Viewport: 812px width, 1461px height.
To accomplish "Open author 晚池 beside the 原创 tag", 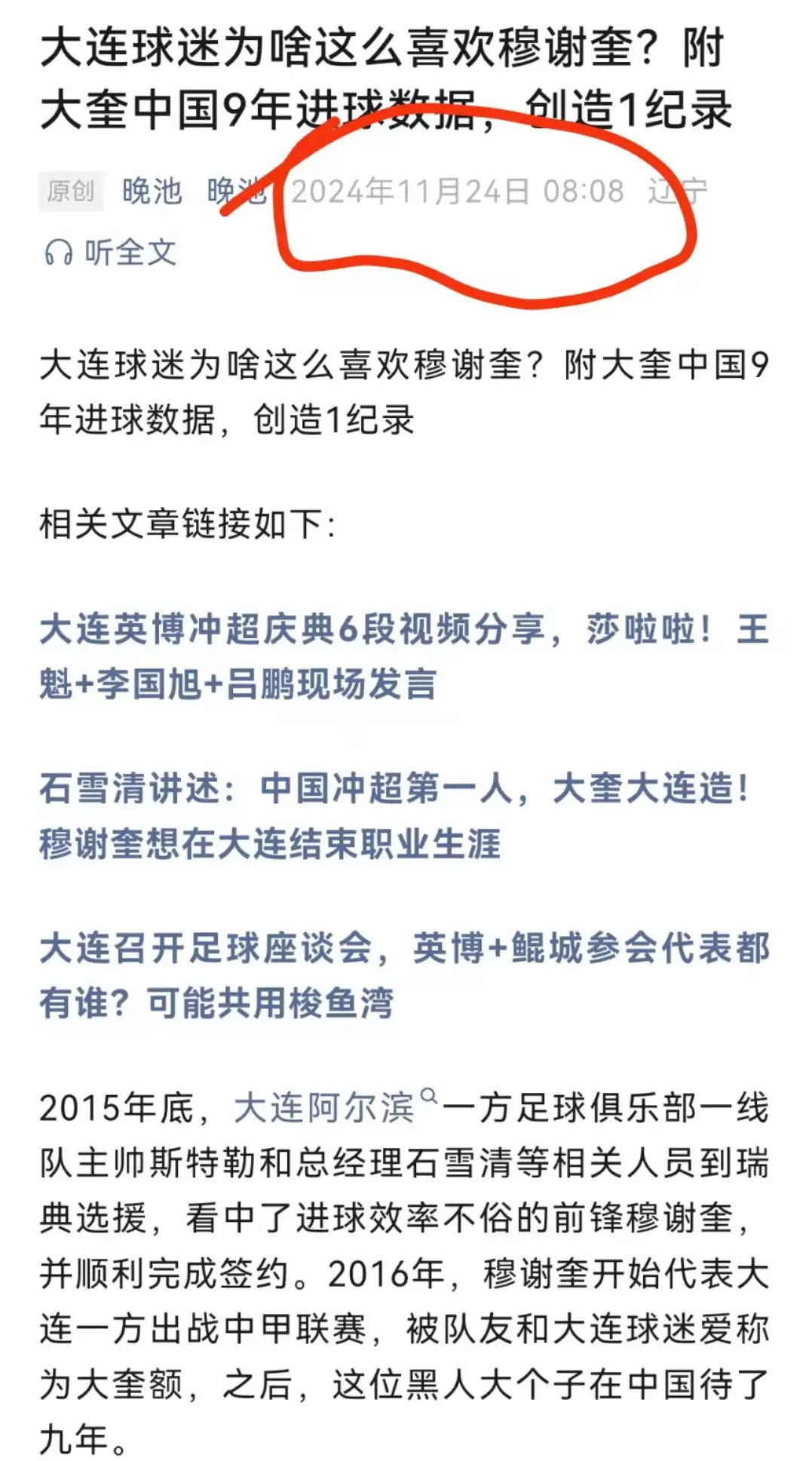I will click(x=152, y=192).
